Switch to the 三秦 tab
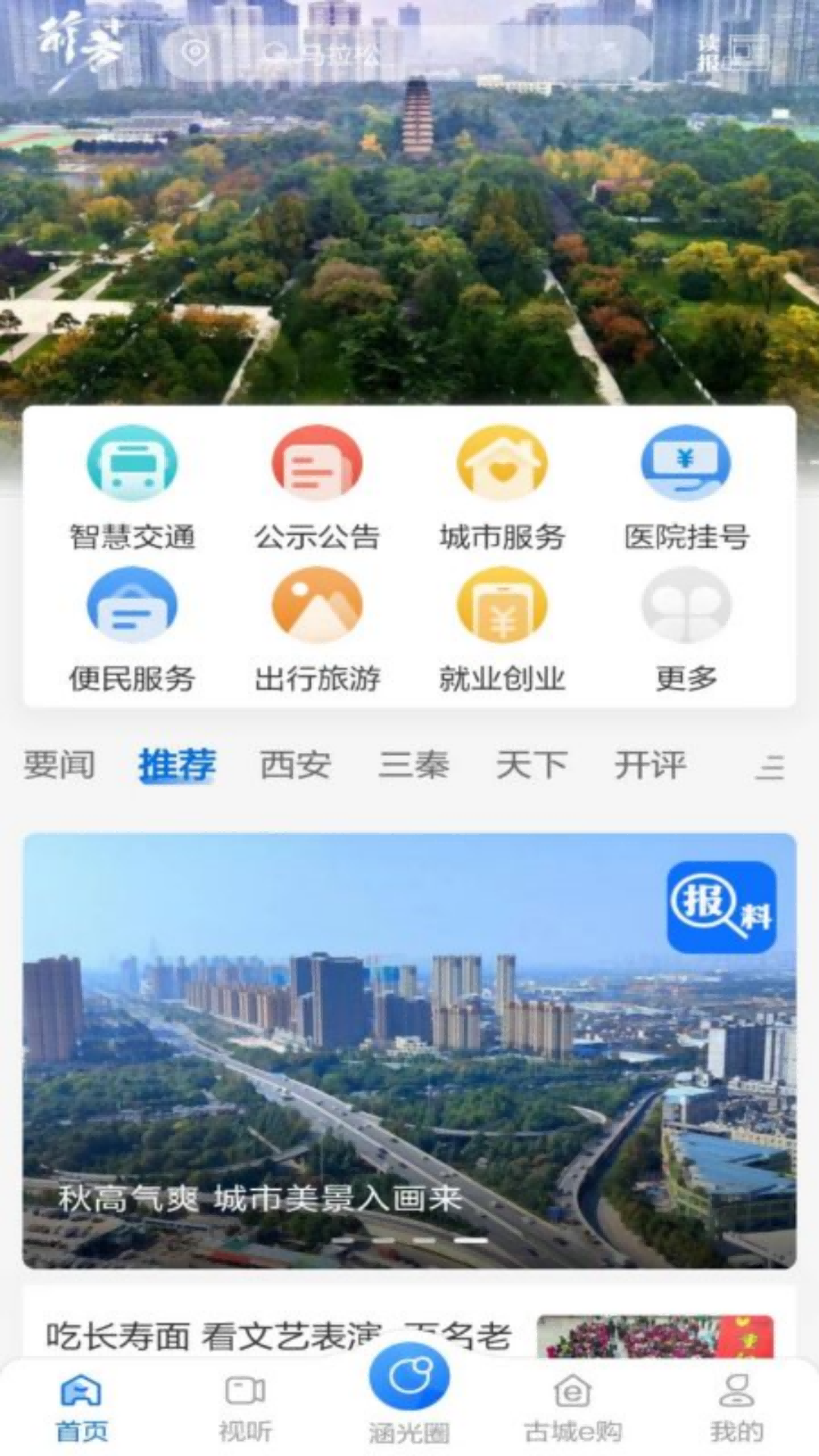 point(413,764)
